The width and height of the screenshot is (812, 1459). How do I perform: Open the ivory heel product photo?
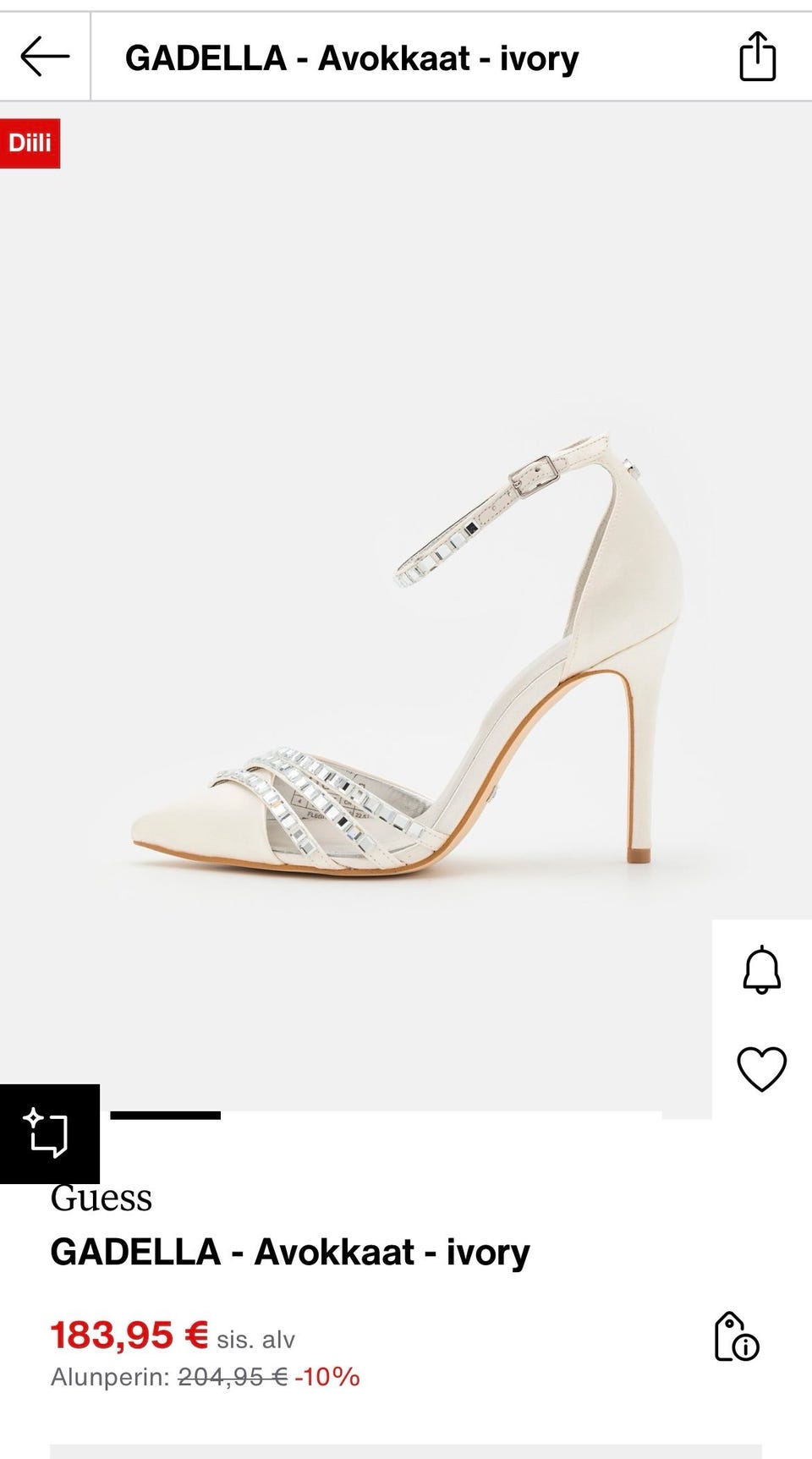click(x=406, y=651)
